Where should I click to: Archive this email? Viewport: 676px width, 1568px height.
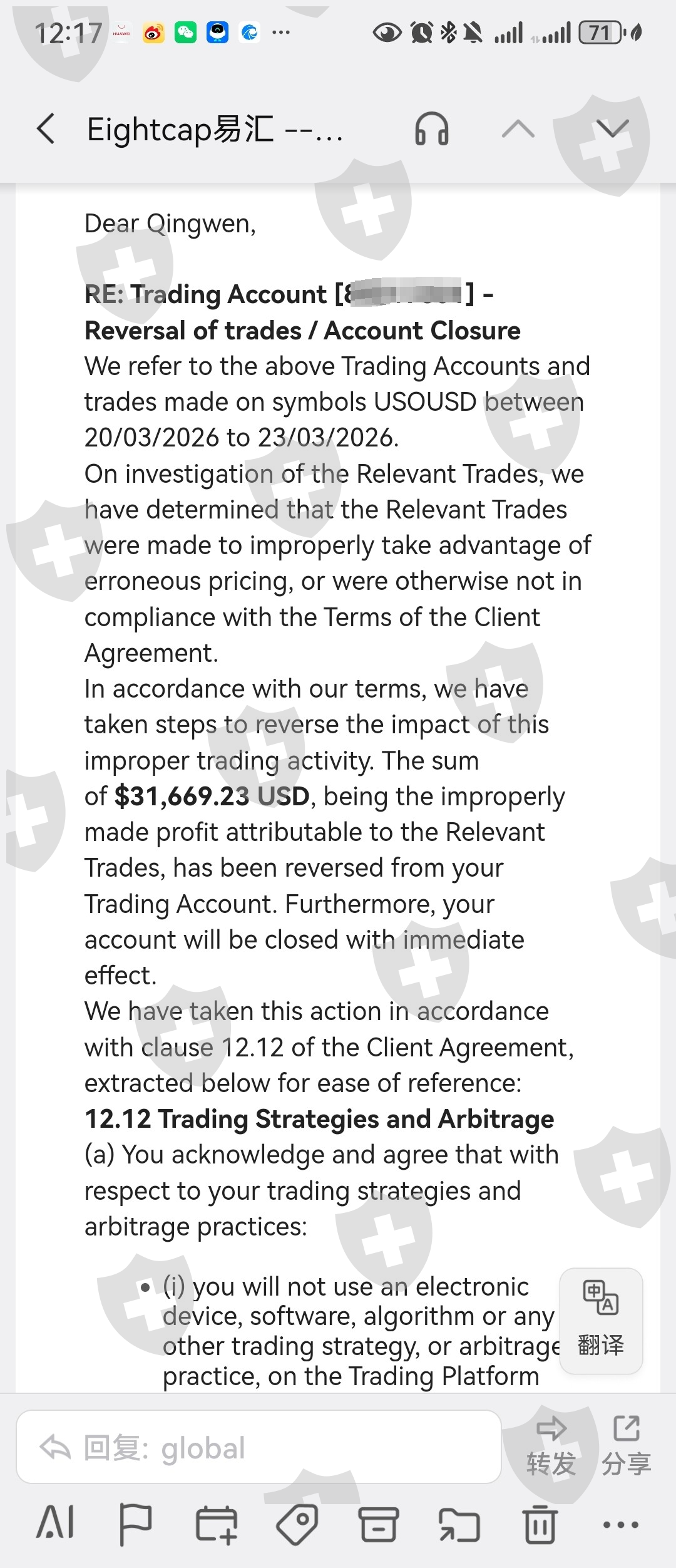point(378,1524)
